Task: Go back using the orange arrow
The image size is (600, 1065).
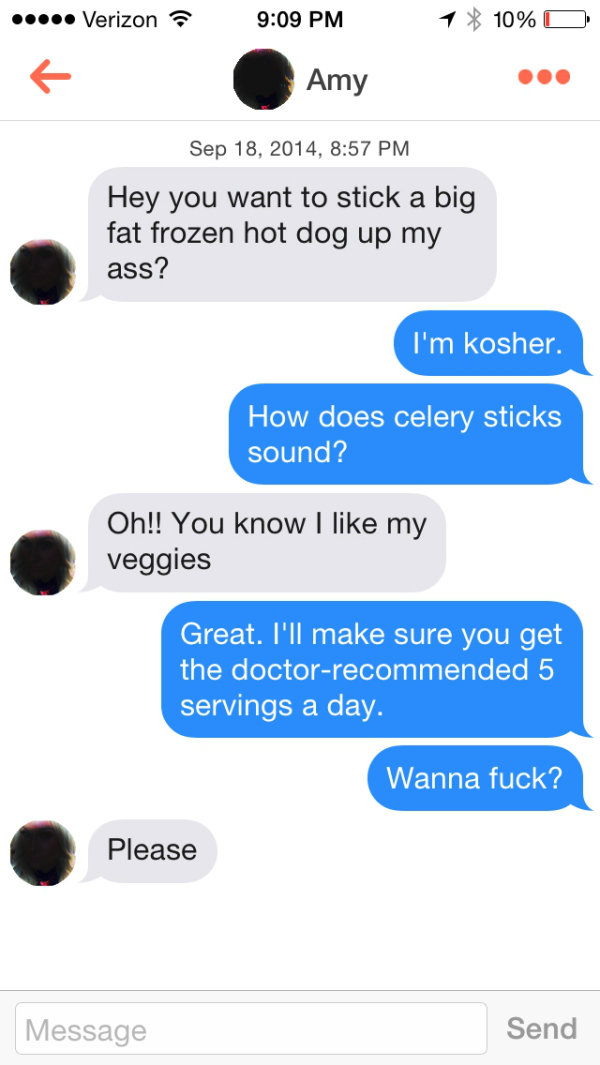Action: click(50, 77)
